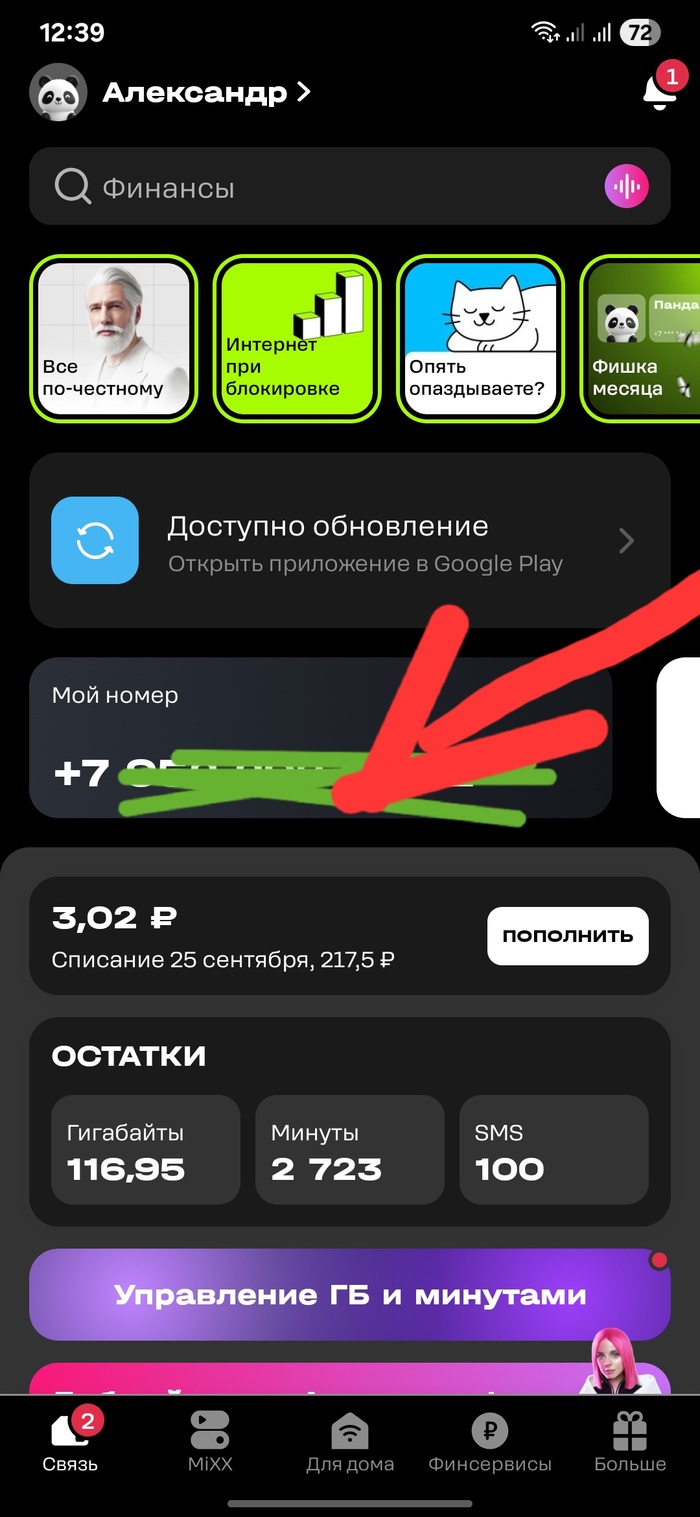
Task: Tap the Пополнить button
Action: pyautogui.click(x=568, y=936)
